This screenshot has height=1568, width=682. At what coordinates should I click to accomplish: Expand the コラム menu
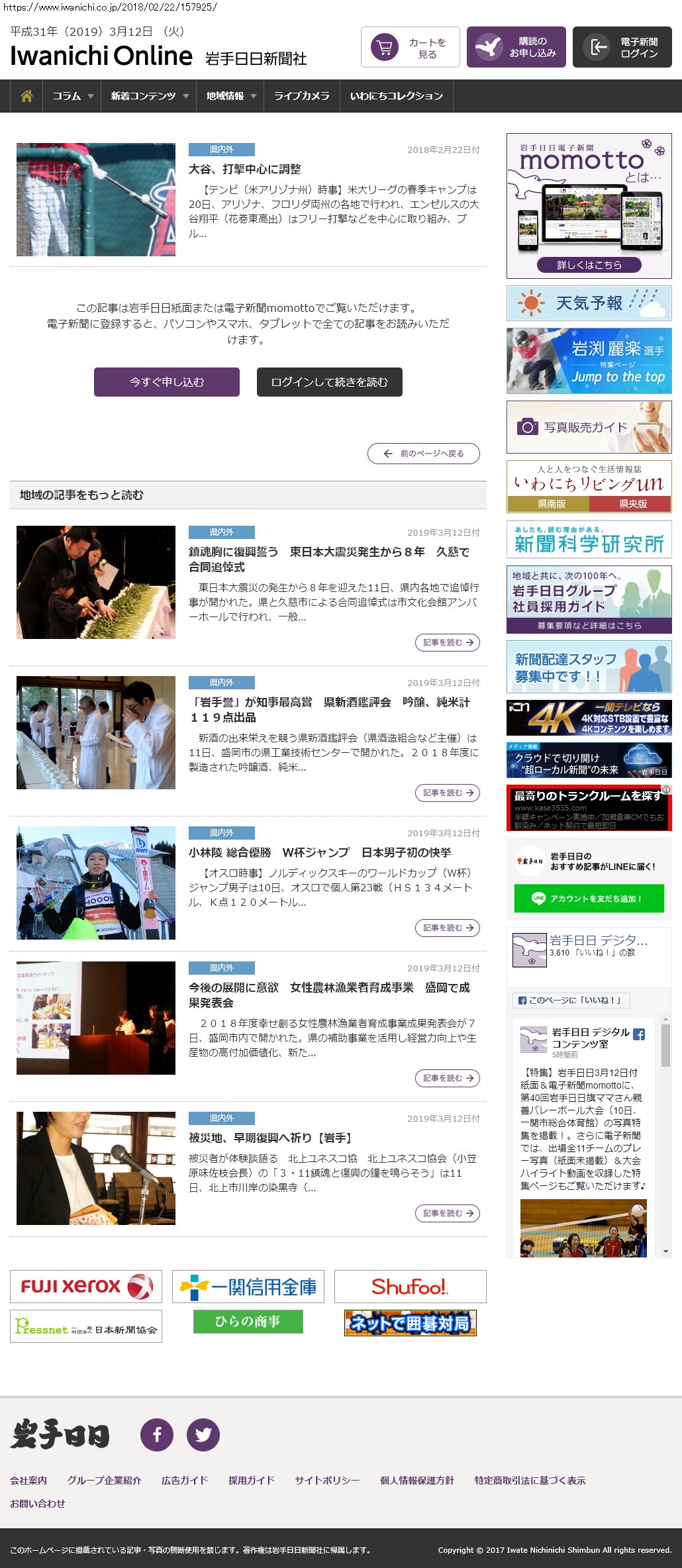pyautogui.click(x=72, y=96)
